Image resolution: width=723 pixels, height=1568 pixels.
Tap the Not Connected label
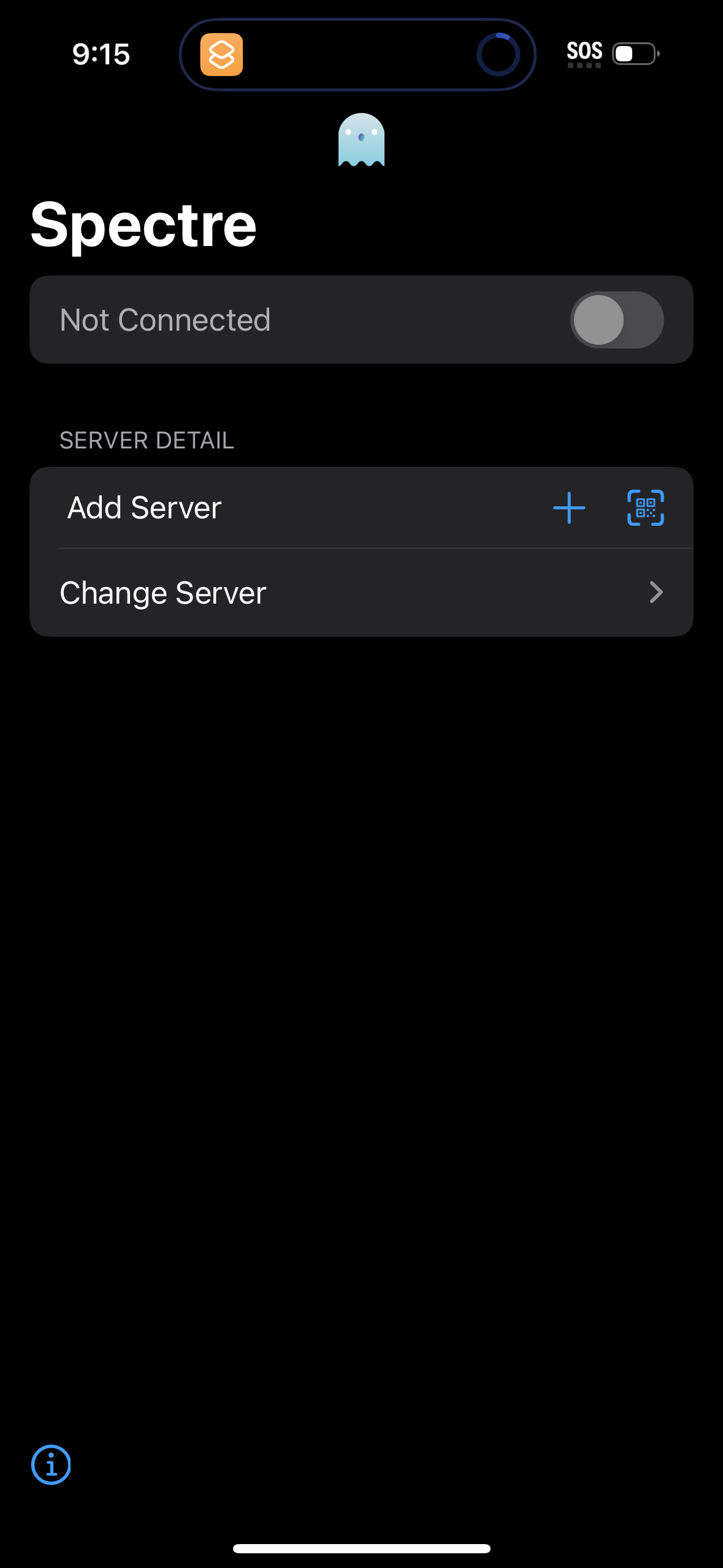click(166, 320)
